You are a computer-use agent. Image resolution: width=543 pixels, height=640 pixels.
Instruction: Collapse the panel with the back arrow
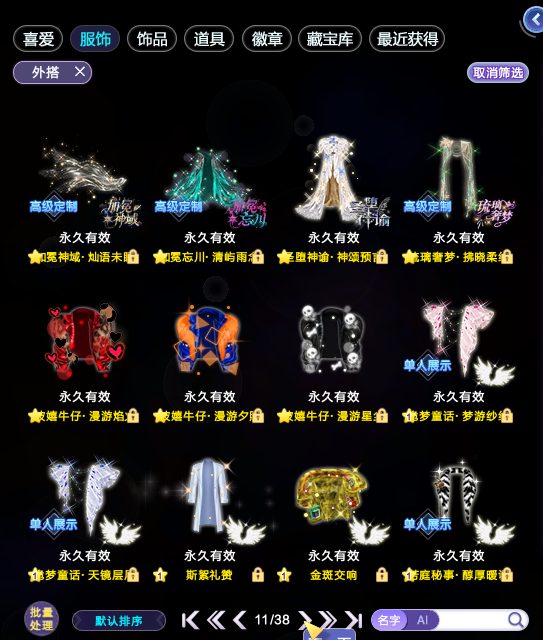point(534,20)
